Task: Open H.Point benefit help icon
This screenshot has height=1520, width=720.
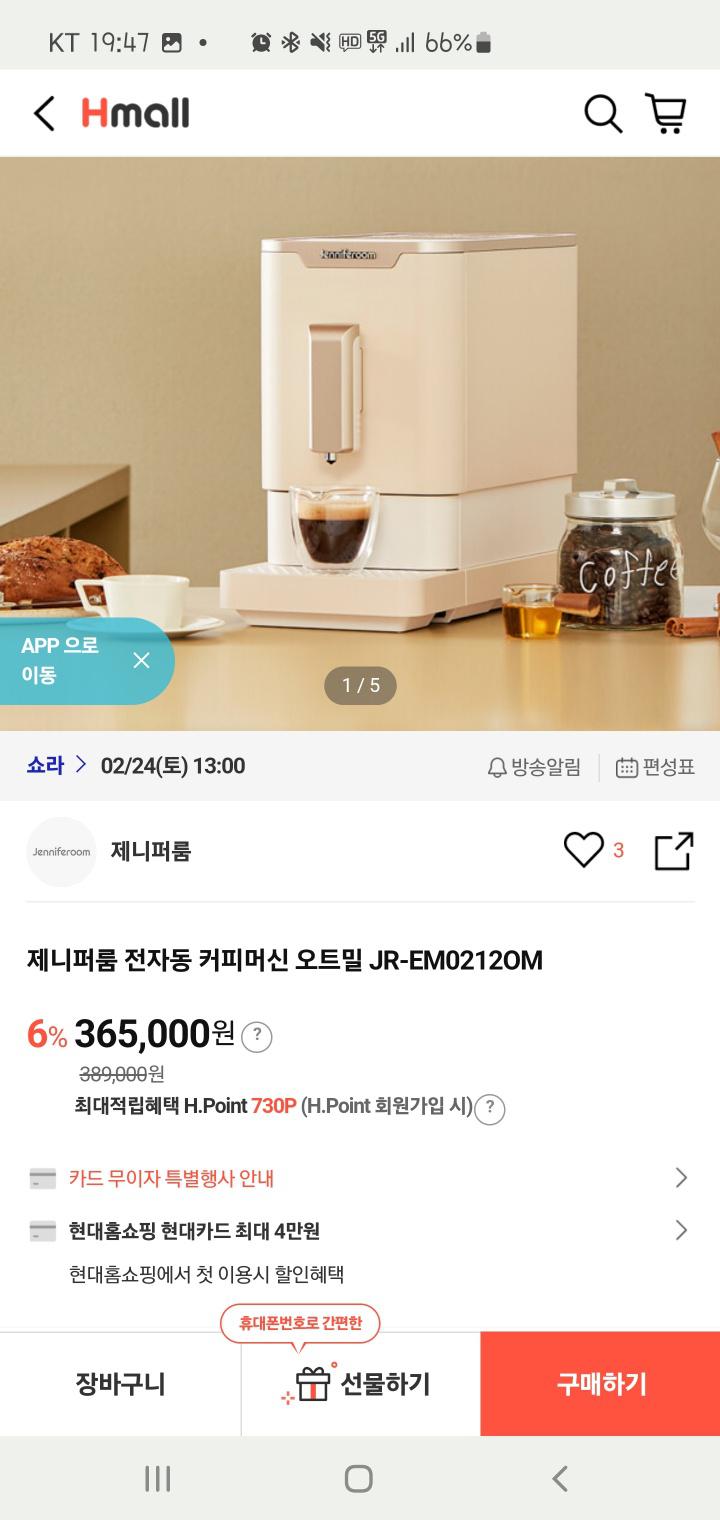Action: tap(489, 1108)
